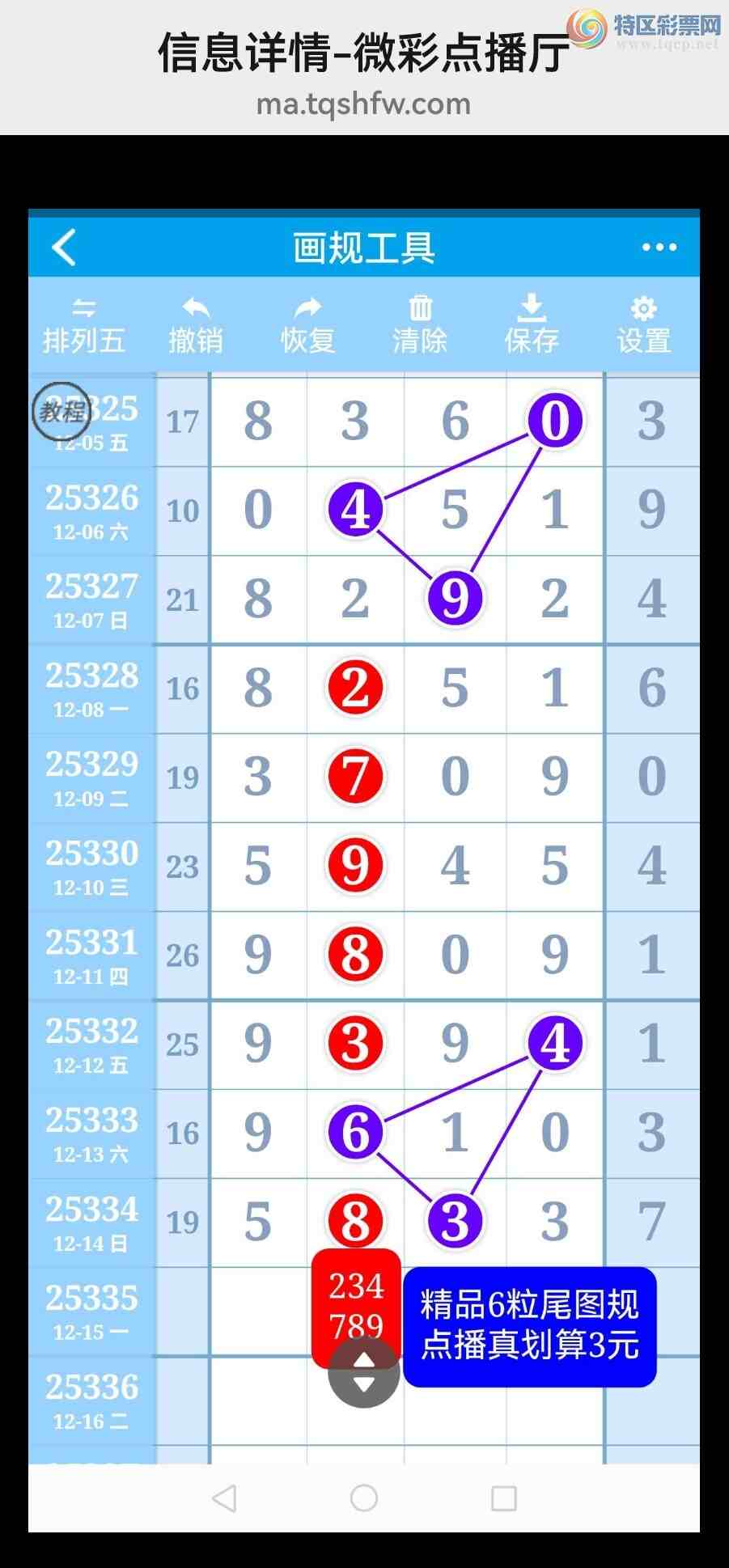The height and width of the screenshot is (1568, 729).
Task: Tap the grey up-down arrow floating handle
Action: click(364, 1371)
